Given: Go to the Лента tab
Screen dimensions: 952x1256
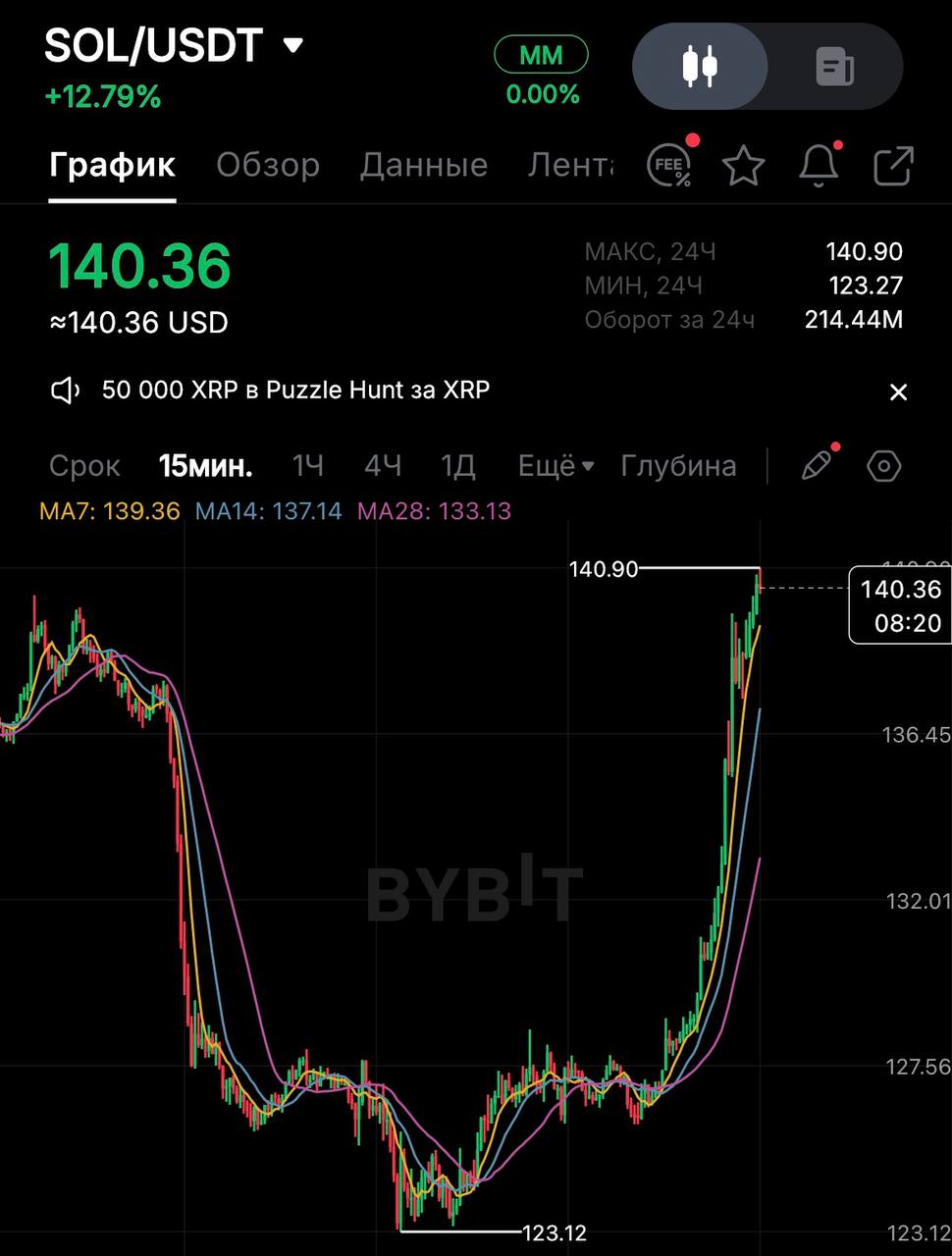Looking at the screenshot, I should pyautogui.click(x=571, y=165).
